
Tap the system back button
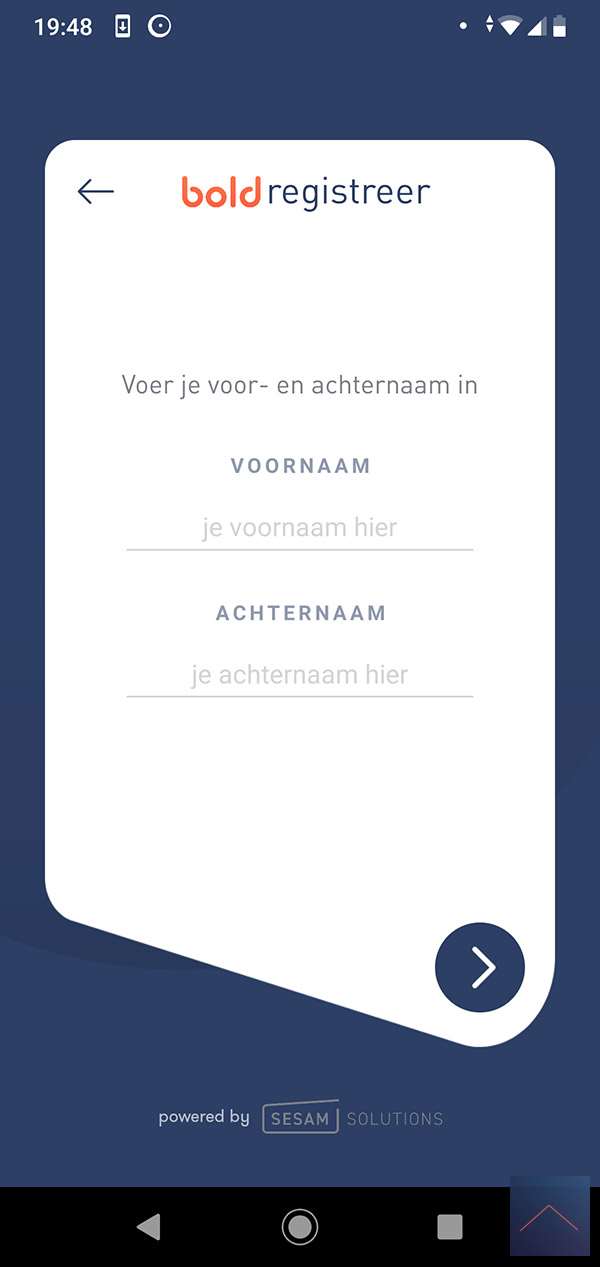pyautogui.click(x=149, y=1226)
